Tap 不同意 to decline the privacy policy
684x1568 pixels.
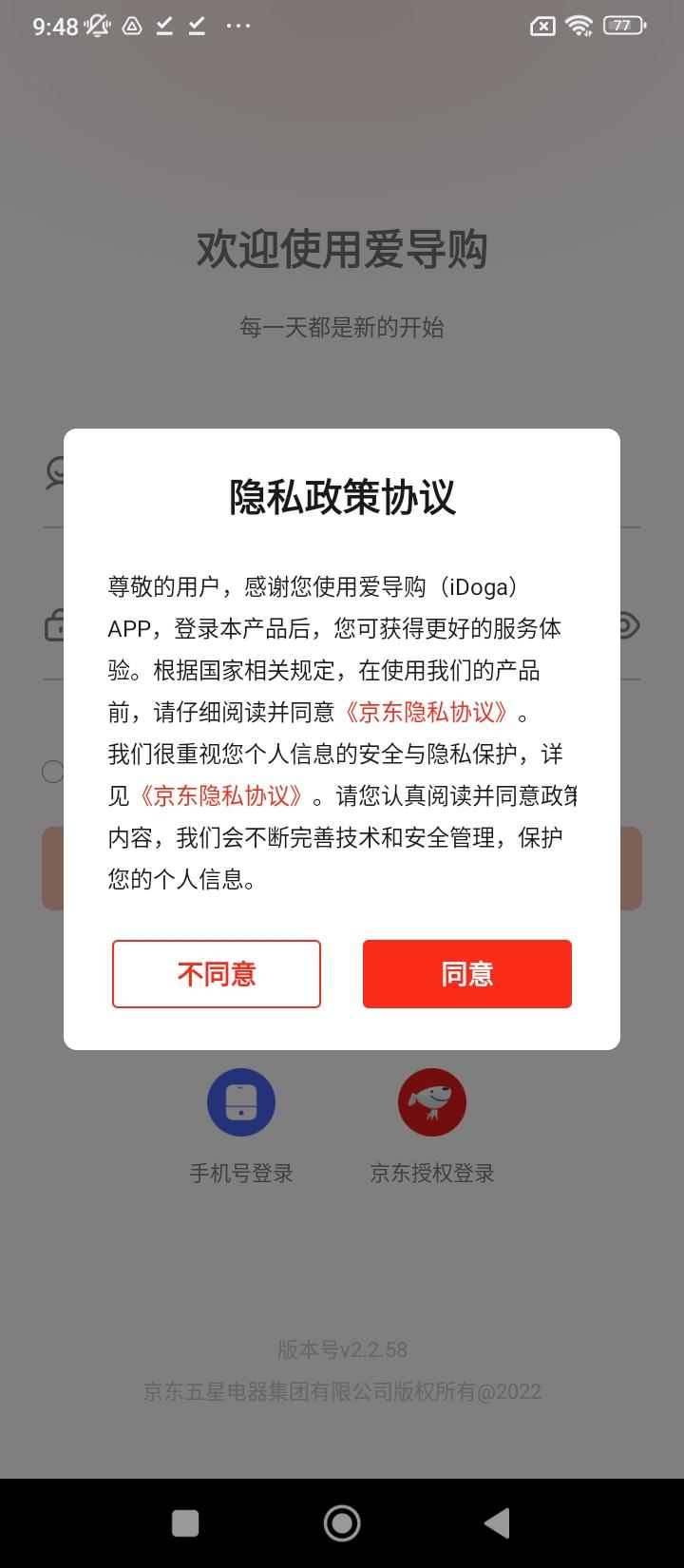click(217, 973)
